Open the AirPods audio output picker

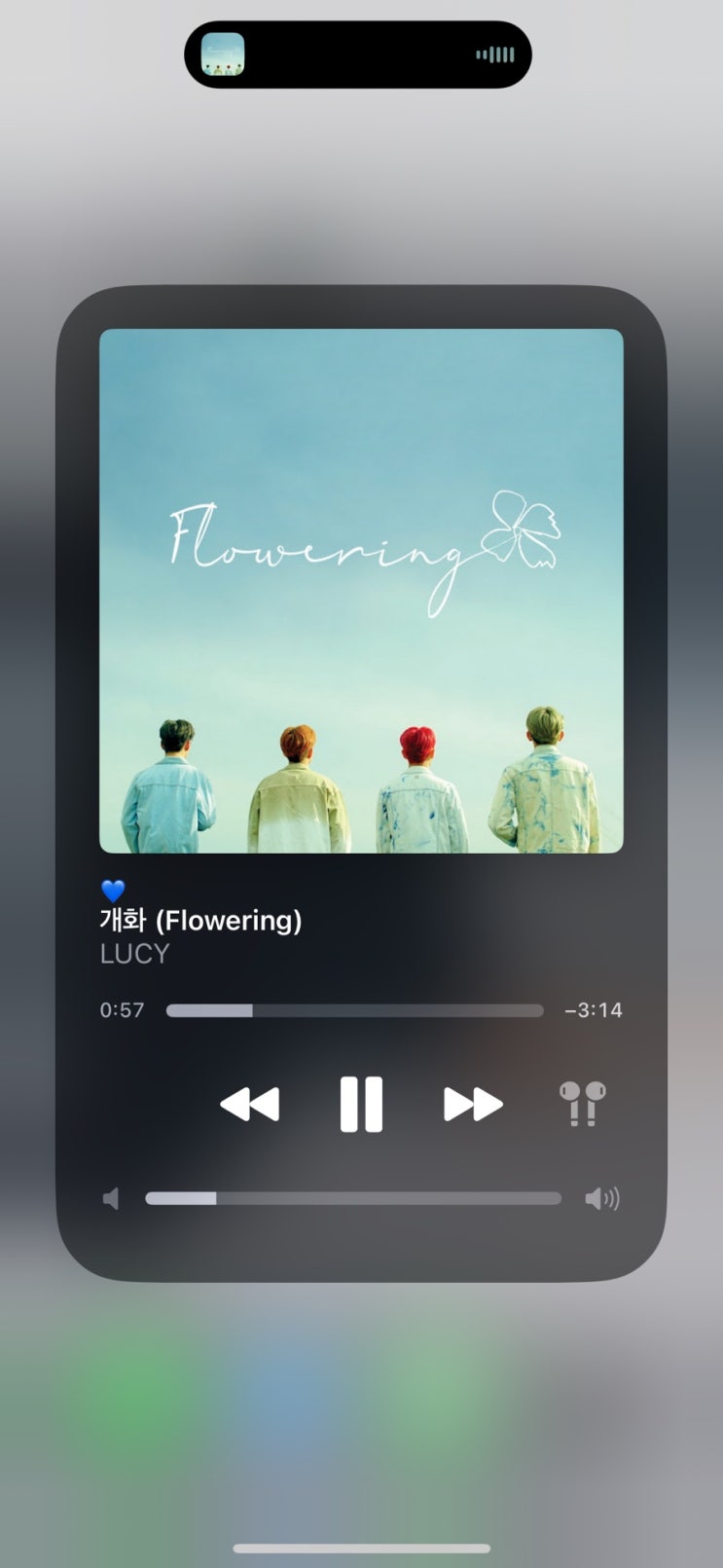pyautogui.click(x=582, y=1104)
